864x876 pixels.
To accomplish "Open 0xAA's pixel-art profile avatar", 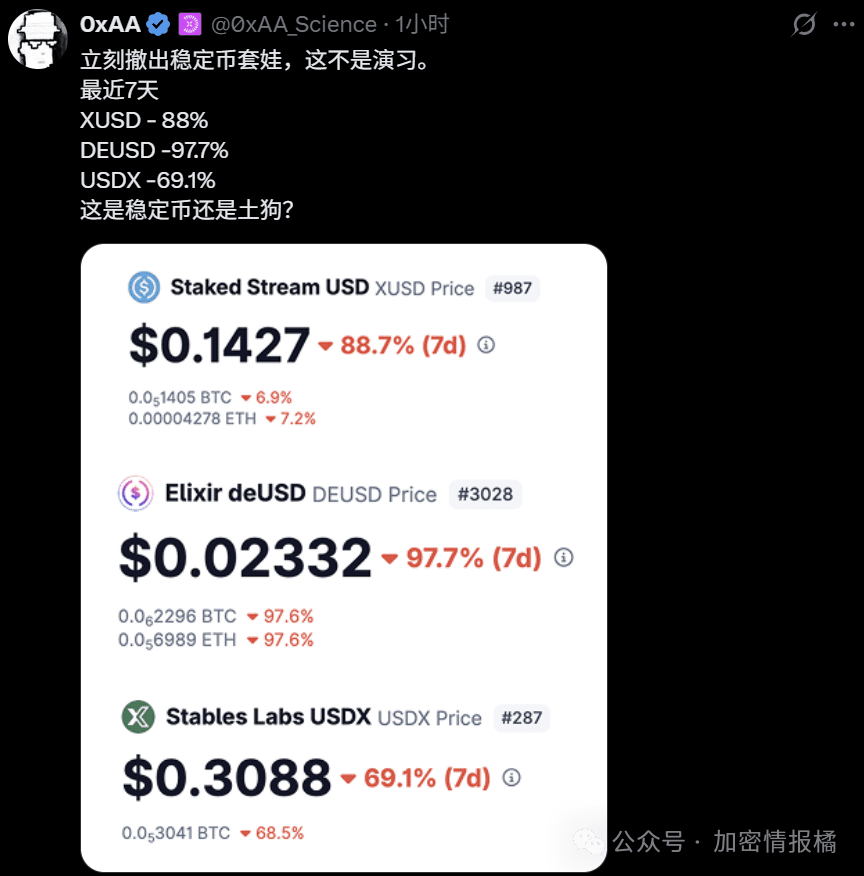I will 37,38.
